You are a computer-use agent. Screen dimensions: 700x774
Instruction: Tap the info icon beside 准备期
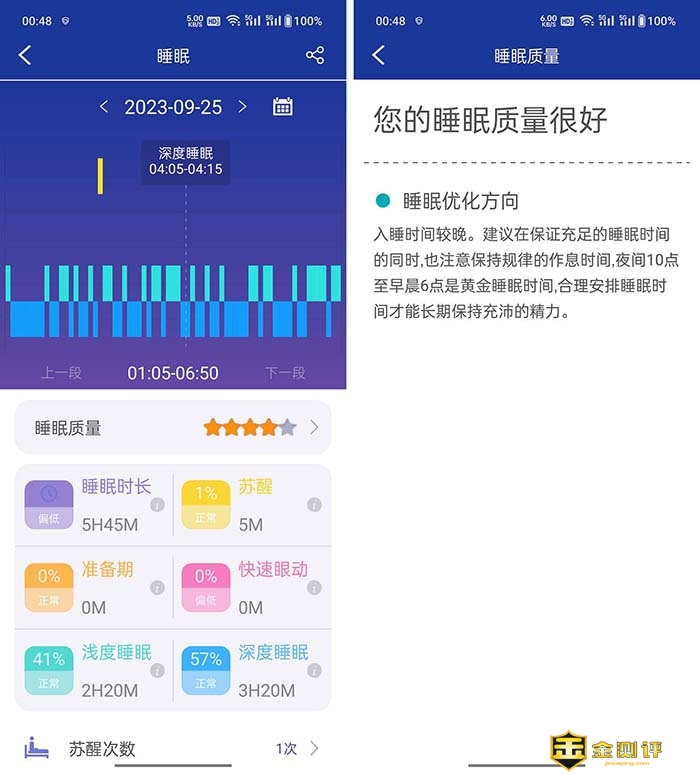(x=157, y=588)
